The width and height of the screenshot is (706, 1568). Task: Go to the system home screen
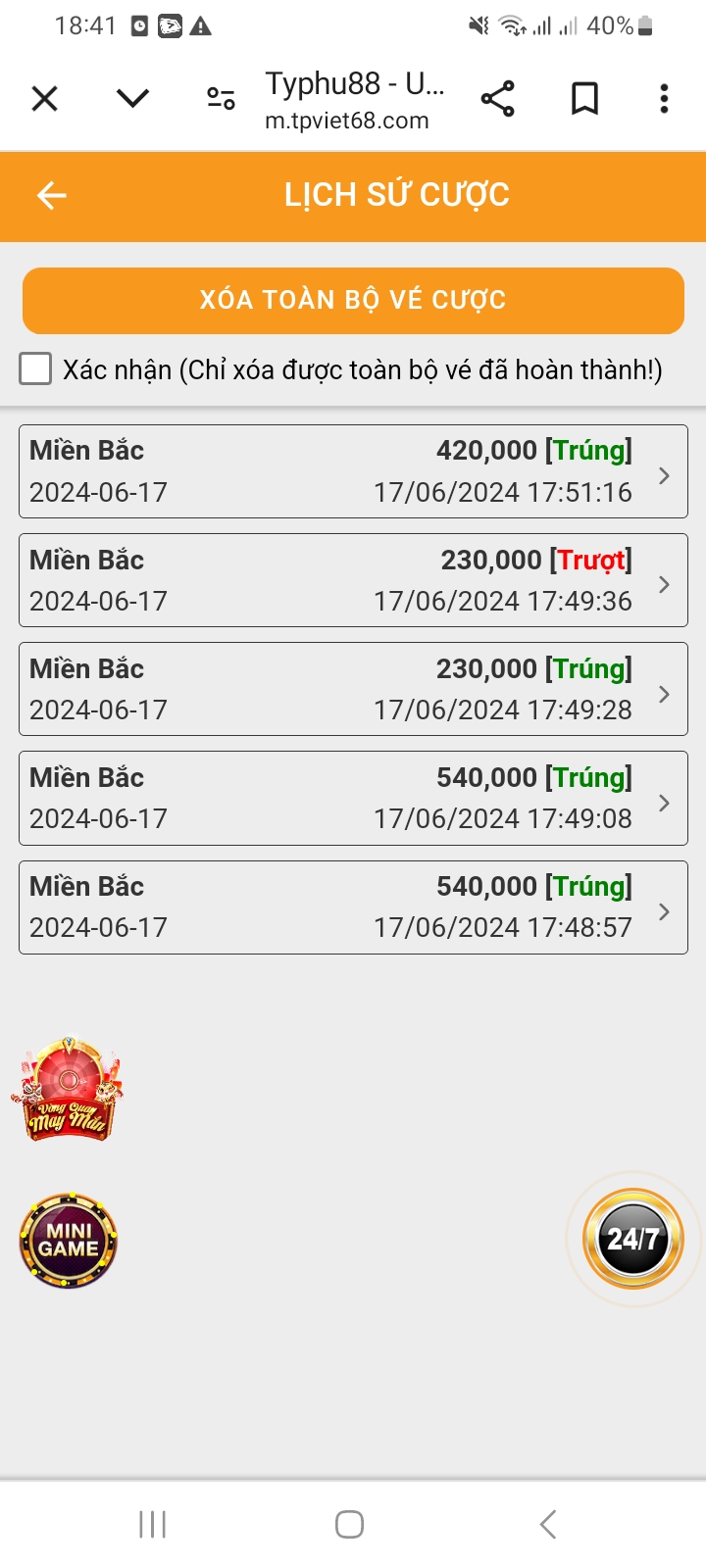pyautogui.click(x=350, y=1524)
